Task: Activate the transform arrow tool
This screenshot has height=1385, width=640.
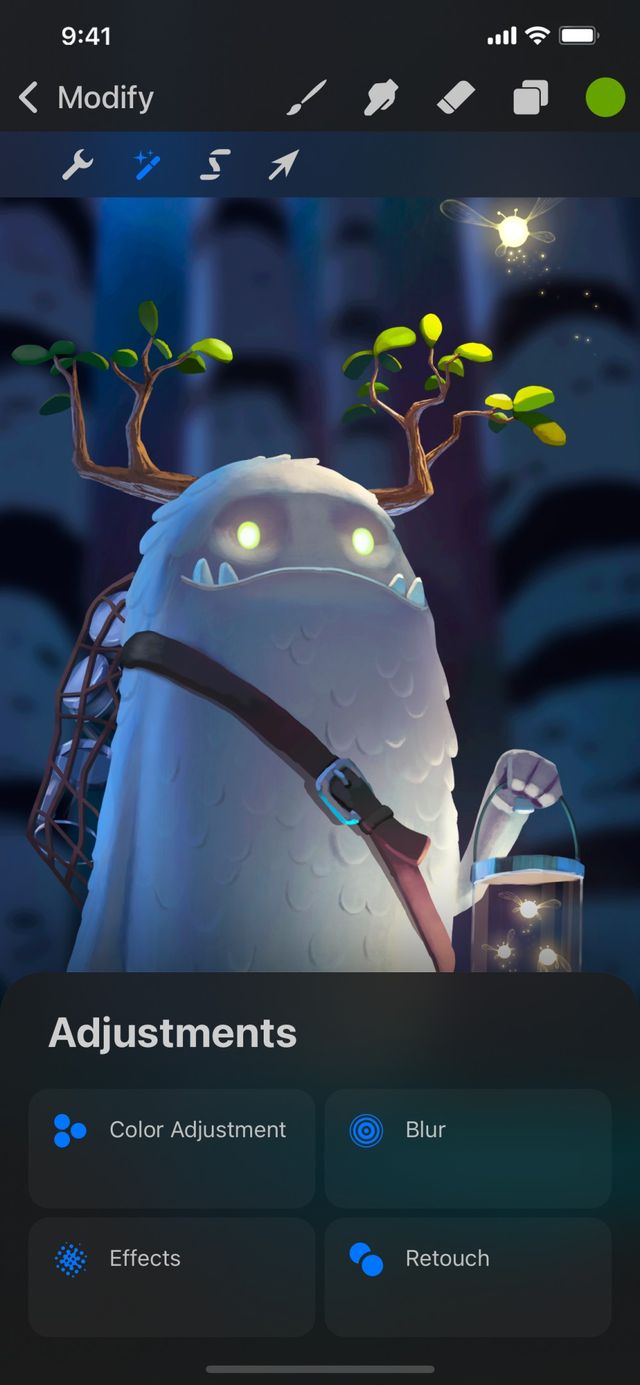Action: (283, 165)
